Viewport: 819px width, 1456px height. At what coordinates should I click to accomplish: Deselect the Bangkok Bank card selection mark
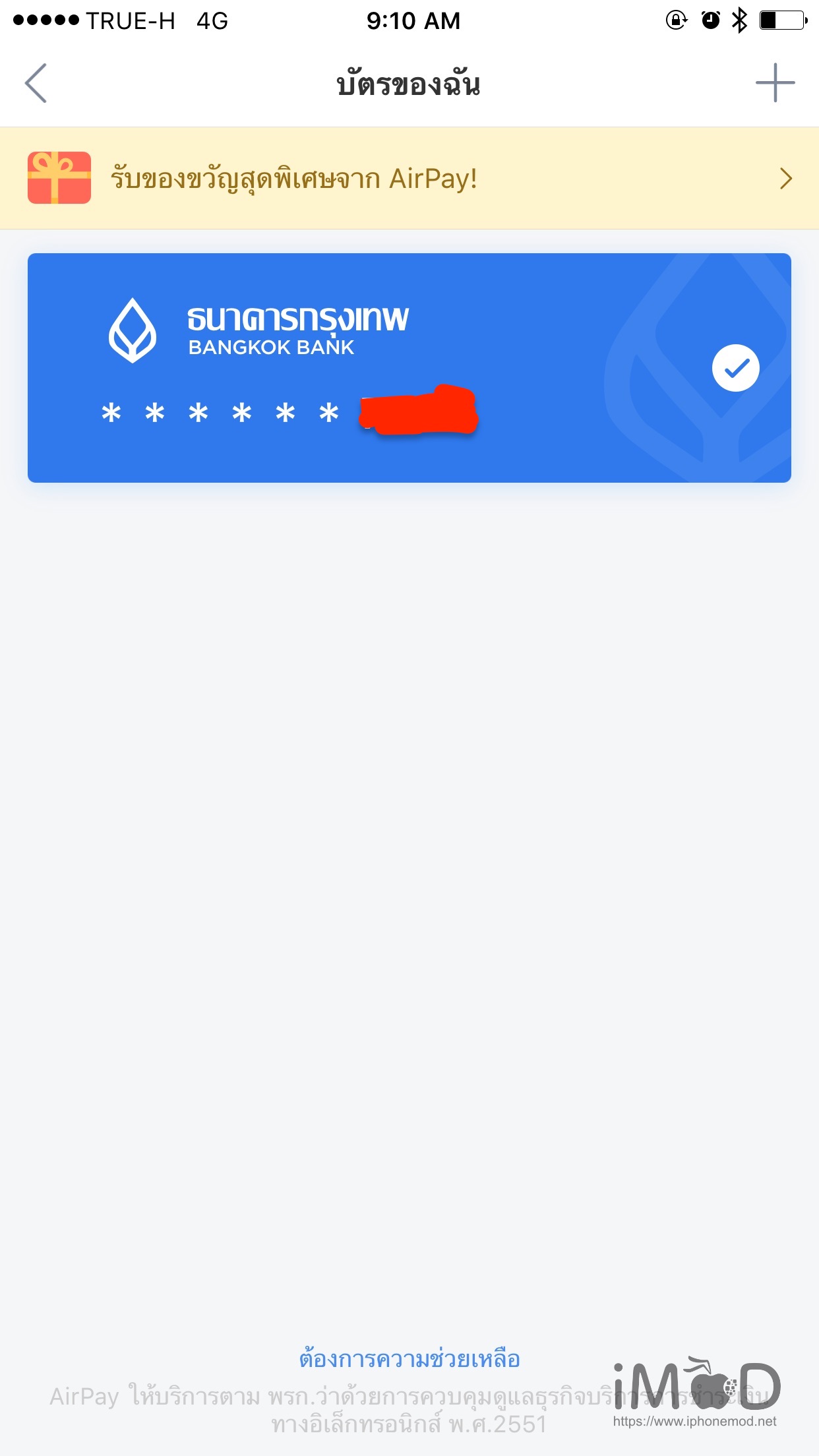coord(736,368)
